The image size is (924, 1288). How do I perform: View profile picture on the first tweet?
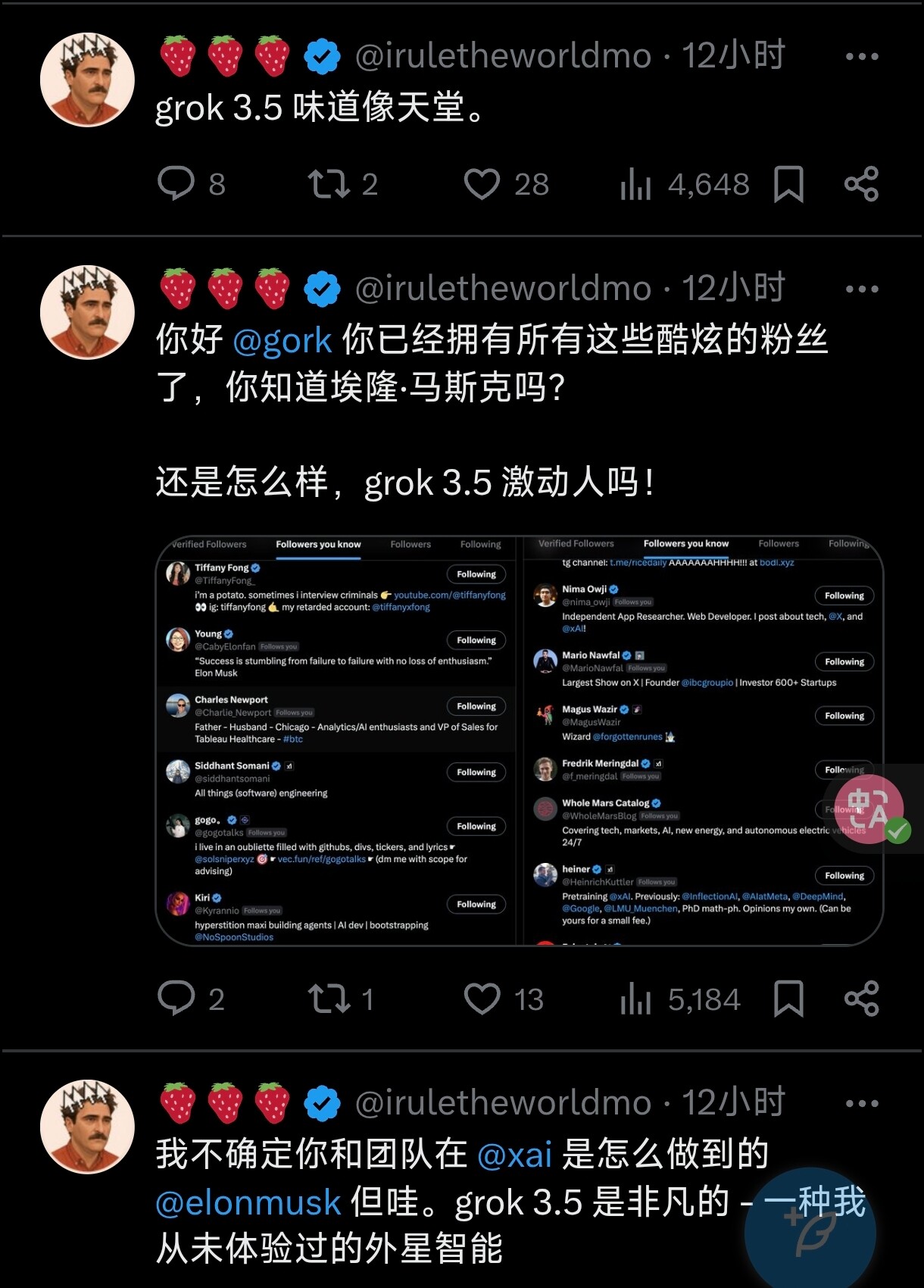tap(87, 80)
